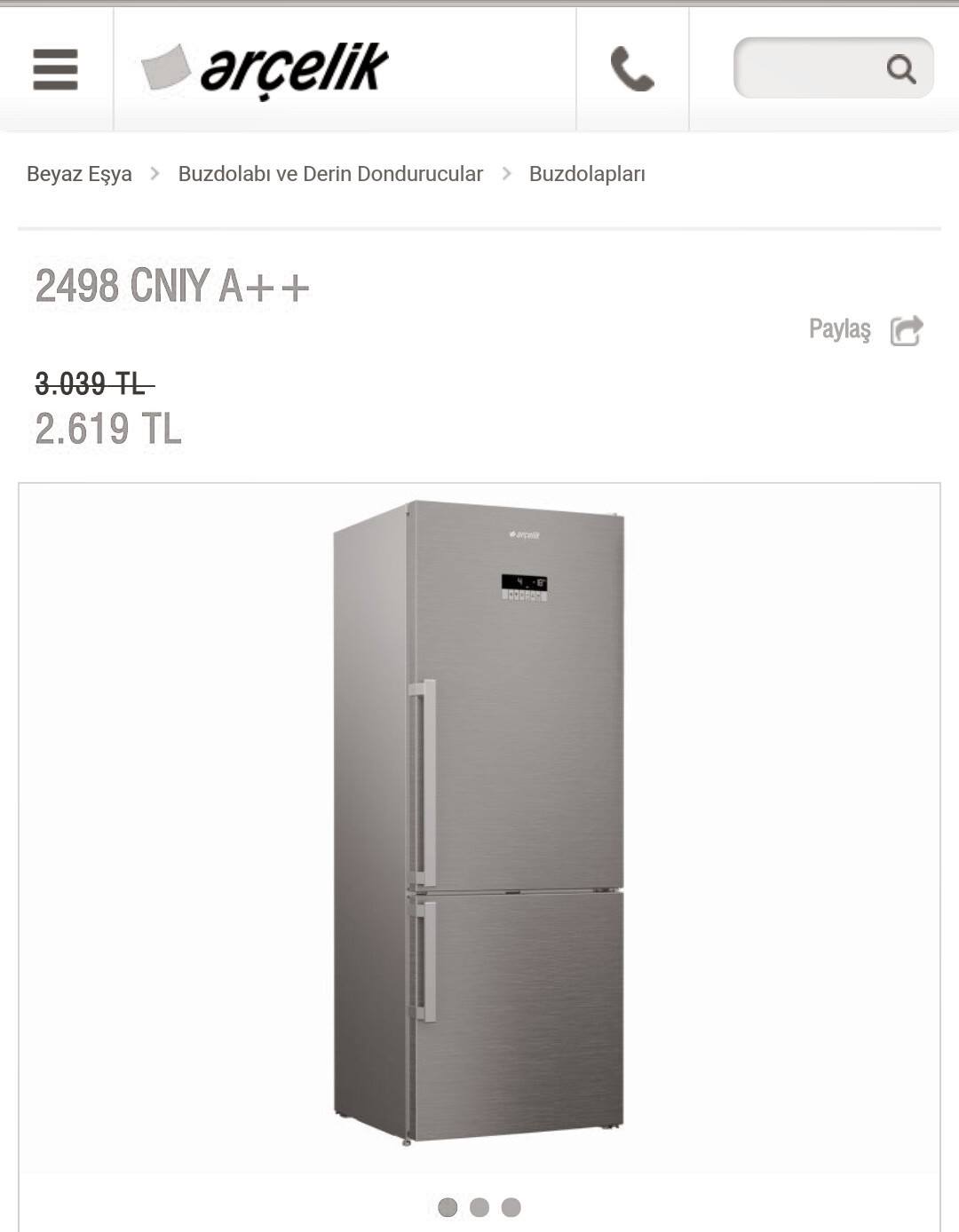Tap the search box
Screen dimensions: 959x1232
coord(833,67)
